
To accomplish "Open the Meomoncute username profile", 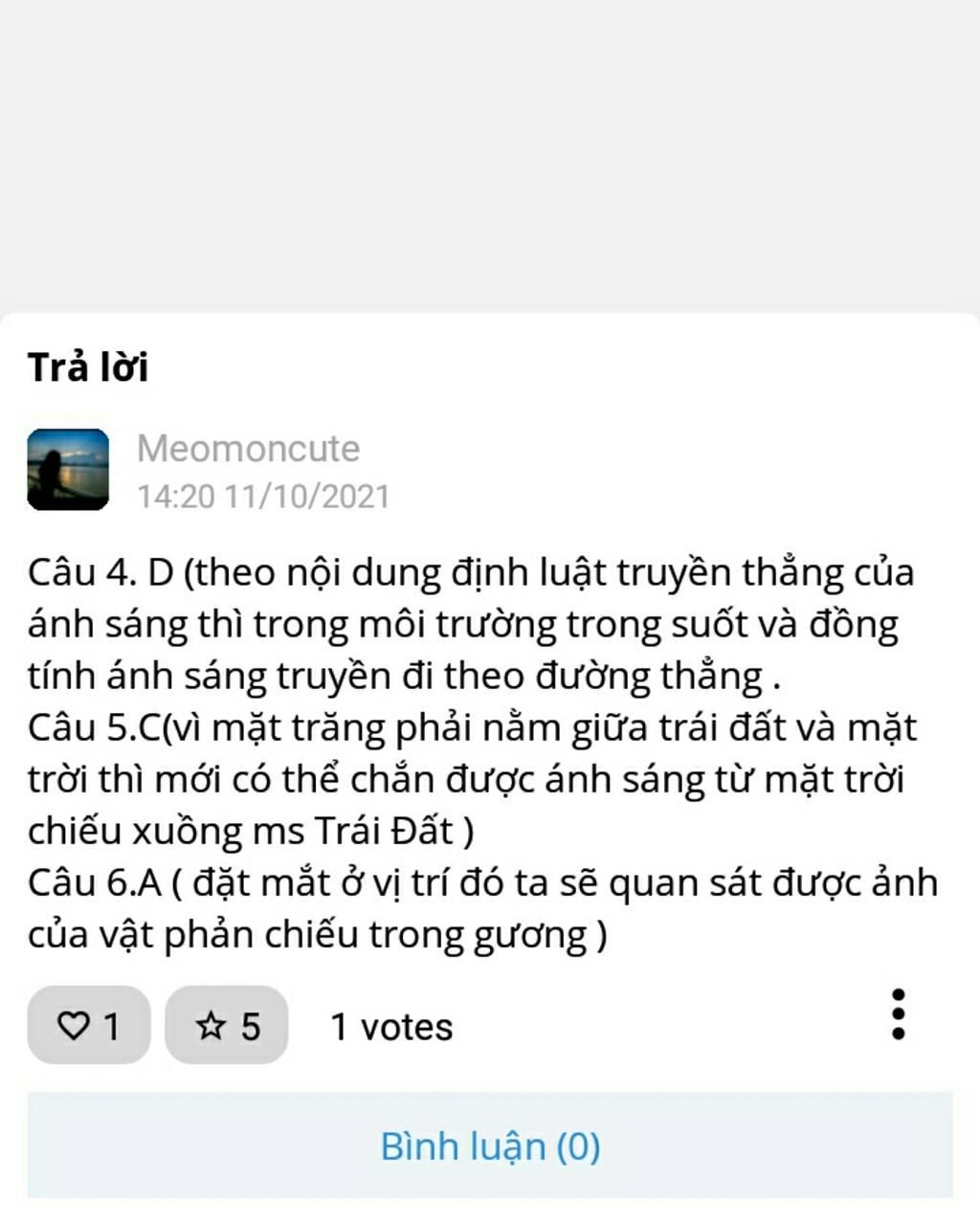I will tap(248, 448).
